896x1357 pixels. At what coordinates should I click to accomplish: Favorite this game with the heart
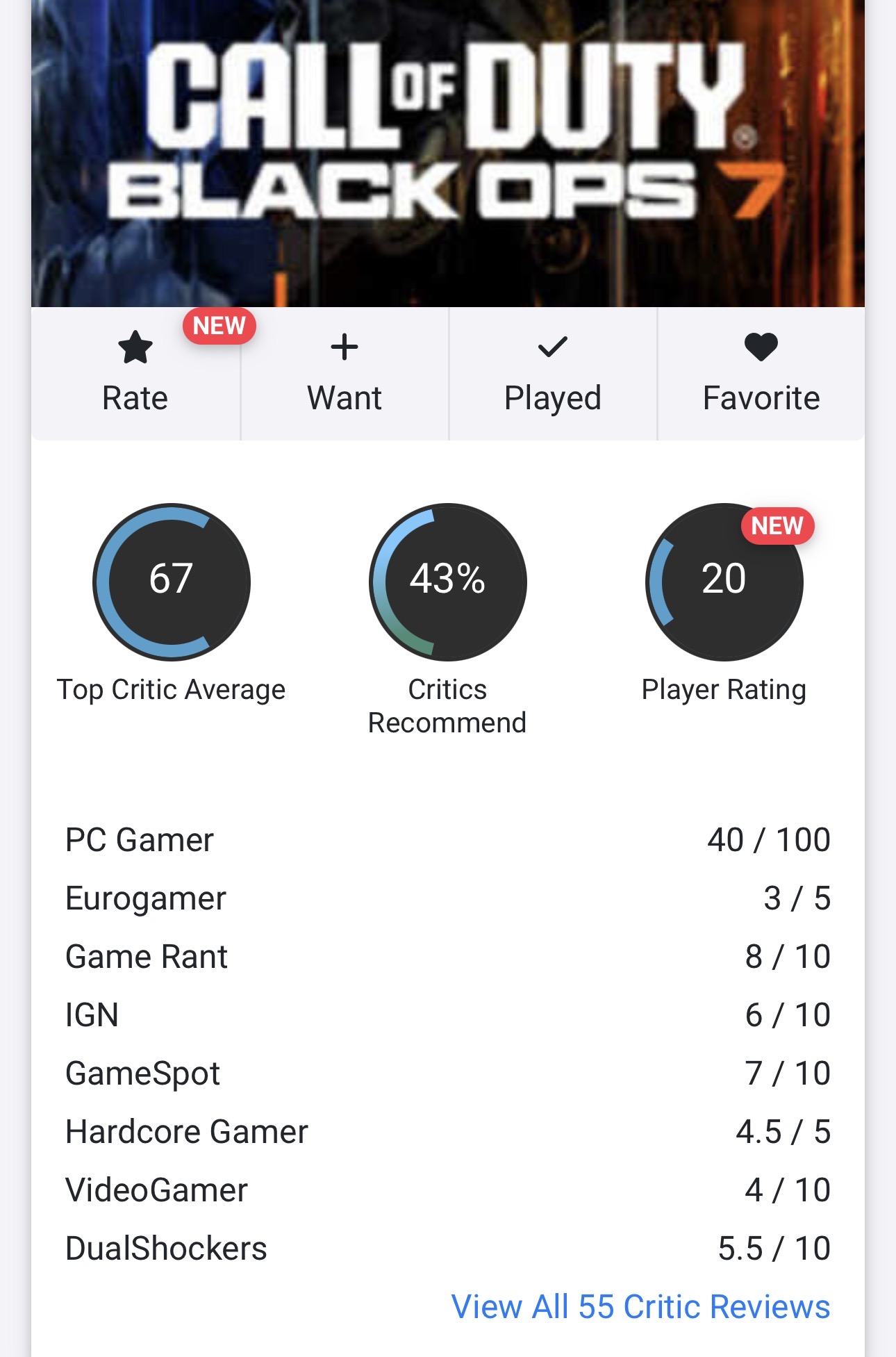click(761, 374)
